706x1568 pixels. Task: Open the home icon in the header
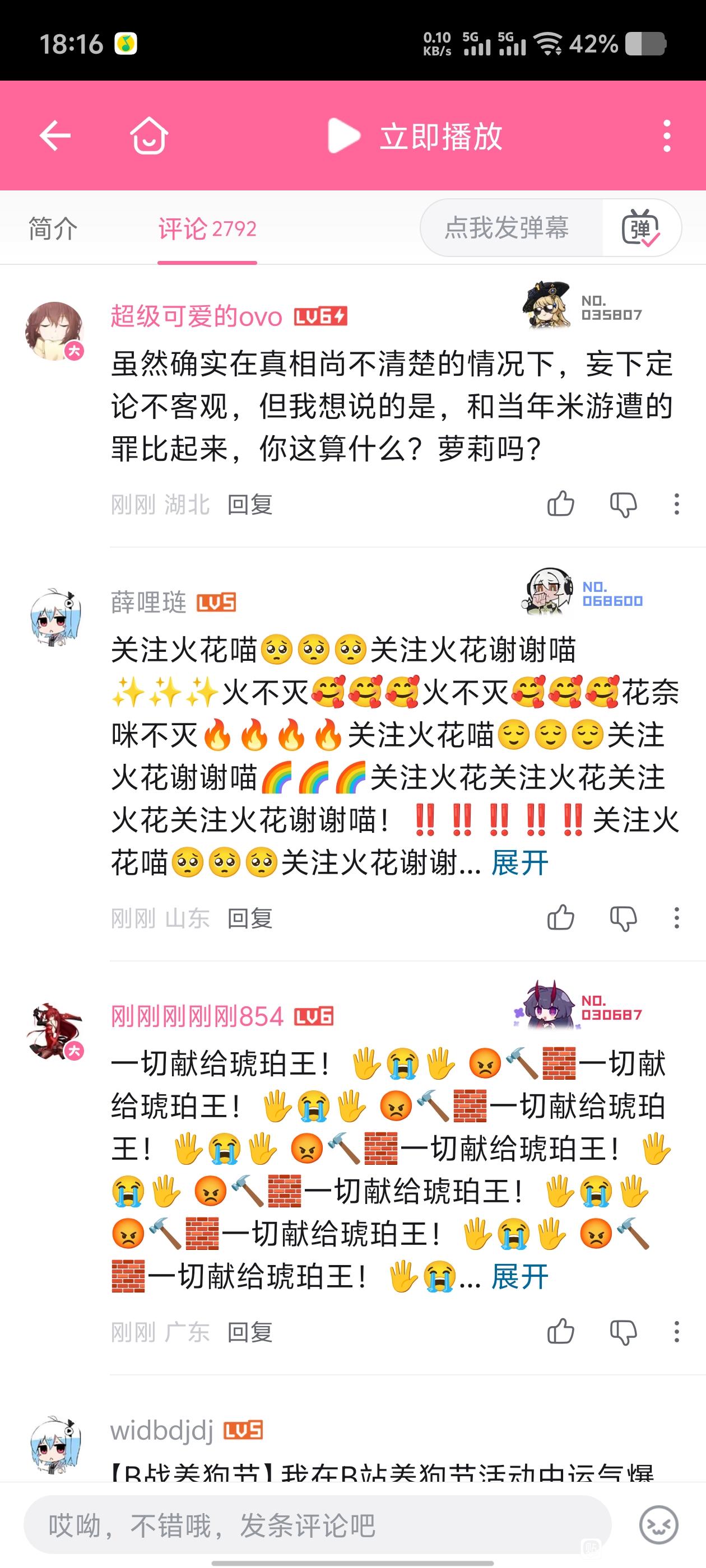(149, 135)
